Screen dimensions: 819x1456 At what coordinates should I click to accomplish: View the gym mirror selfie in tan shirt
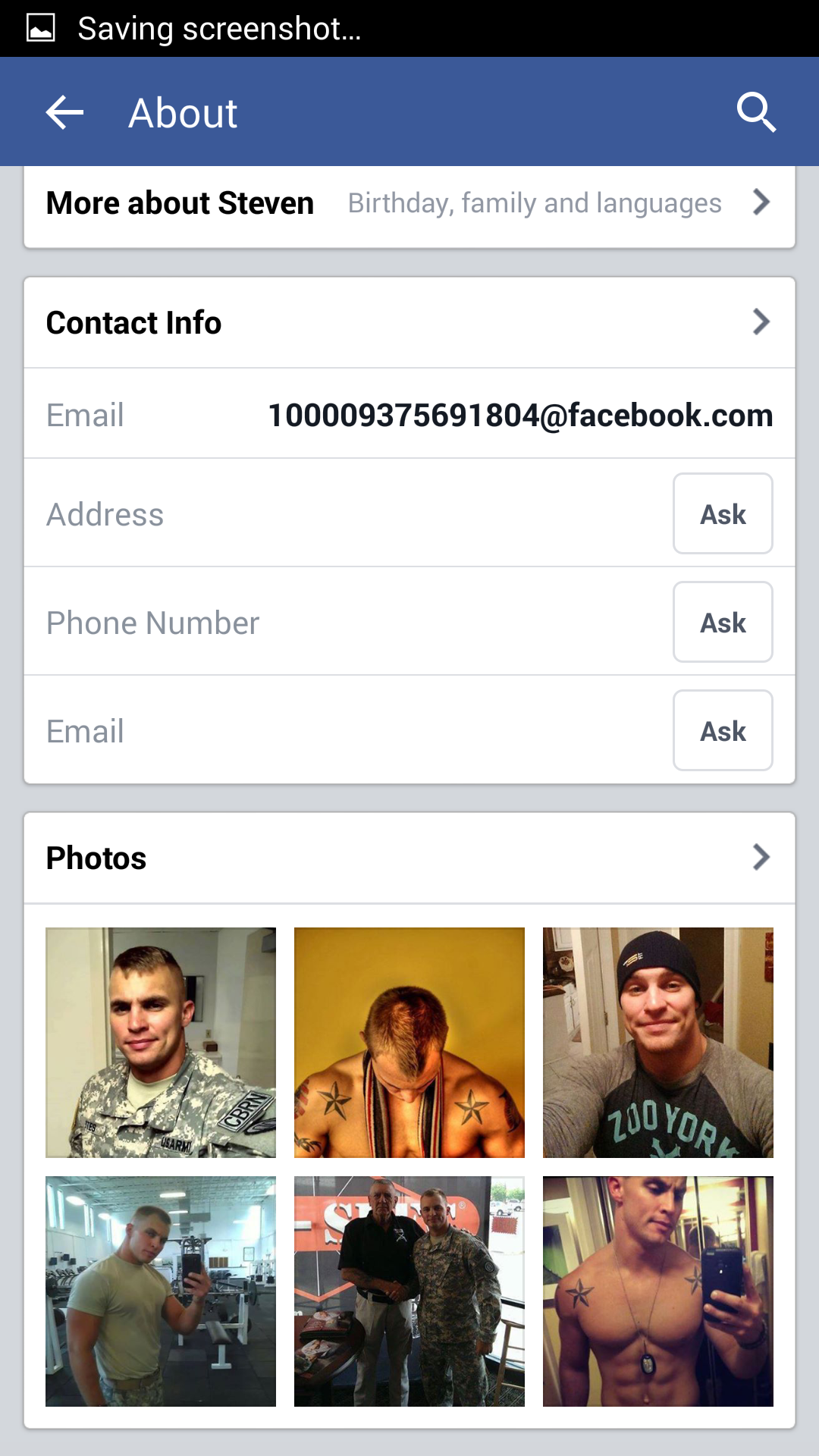point(161,1291)
